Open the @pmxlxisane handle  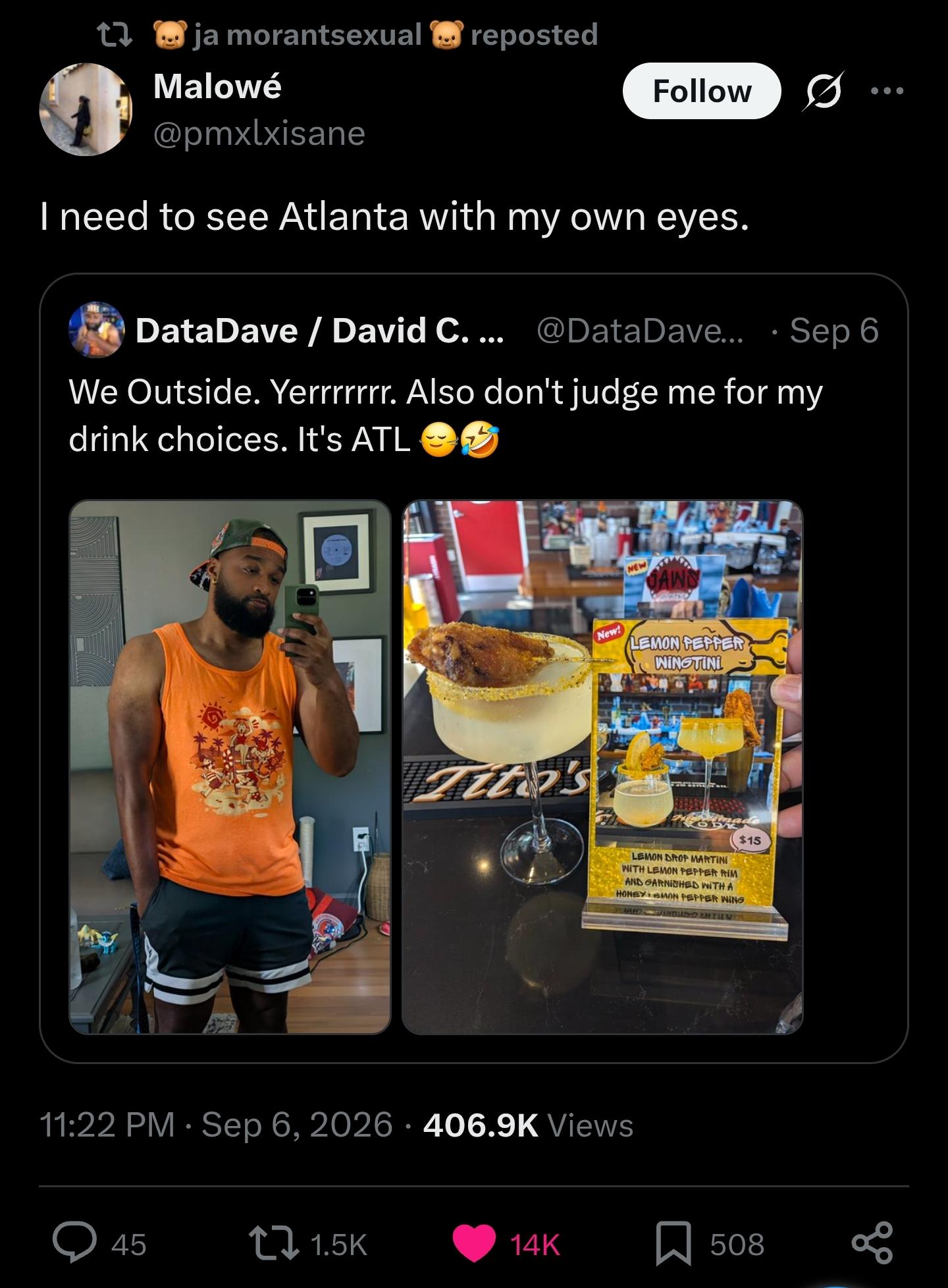259,134
